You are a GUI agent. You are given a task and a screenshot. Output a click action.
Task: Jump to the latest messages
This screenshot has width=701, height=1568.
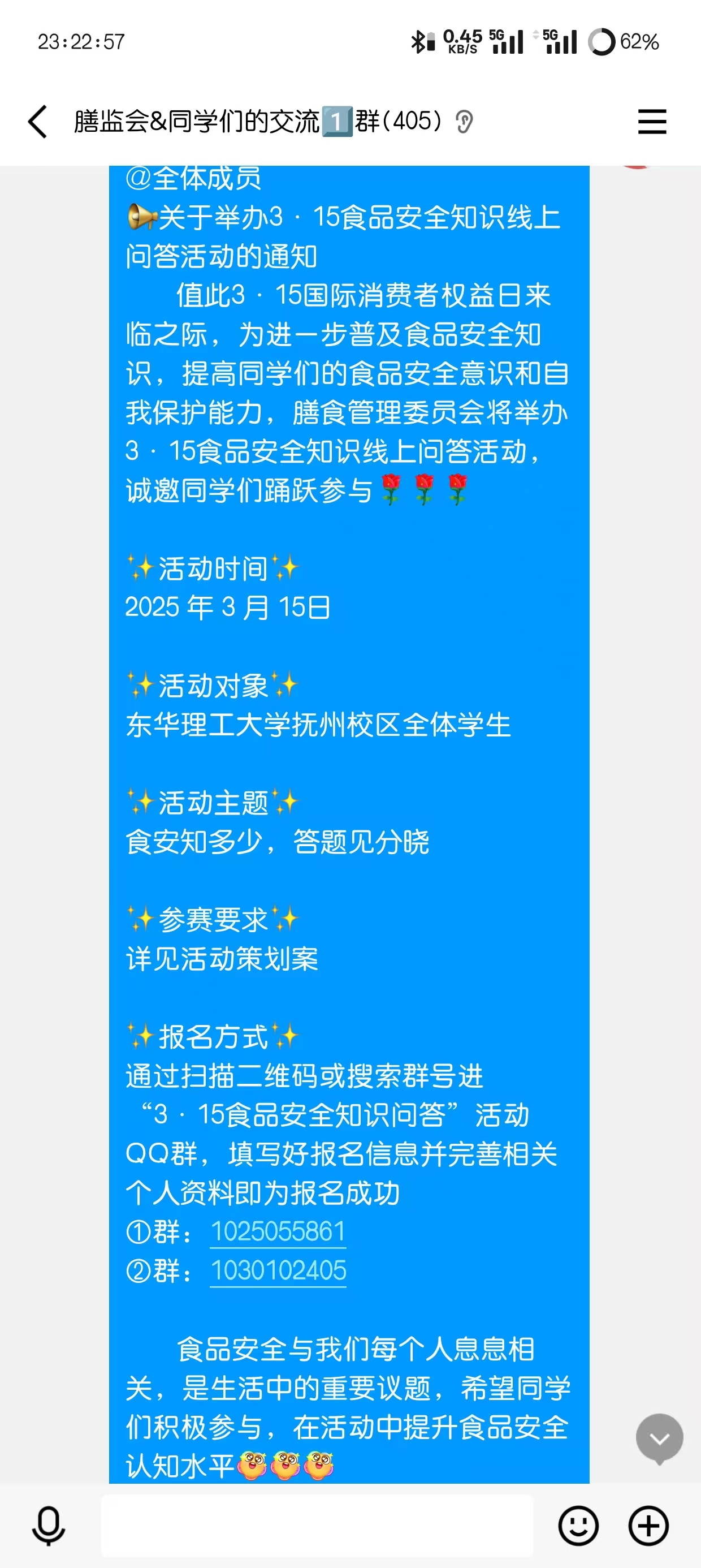[659, 1438]
